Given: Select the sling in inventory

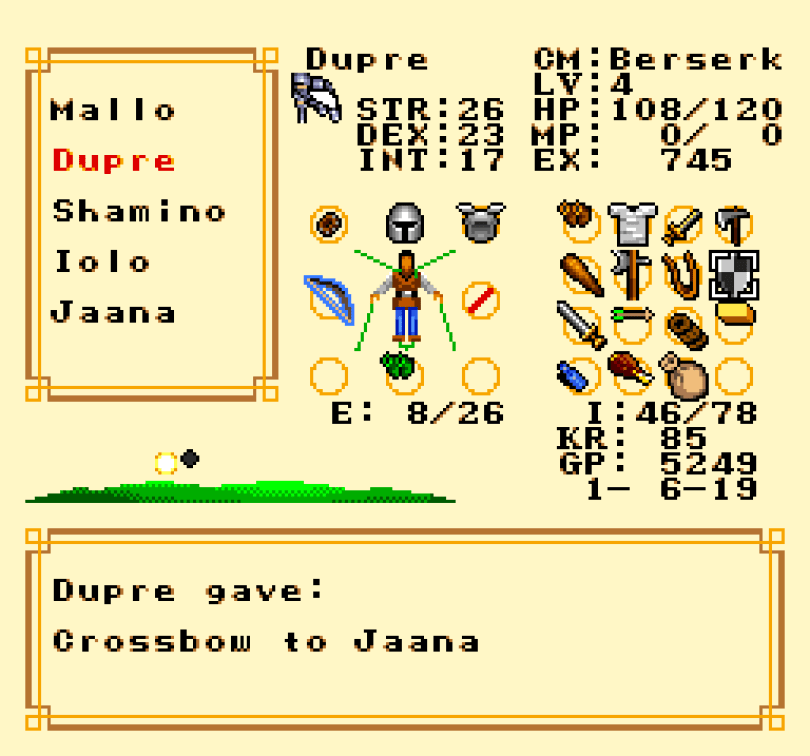Looking at the screenshot, I should [682, 276].
